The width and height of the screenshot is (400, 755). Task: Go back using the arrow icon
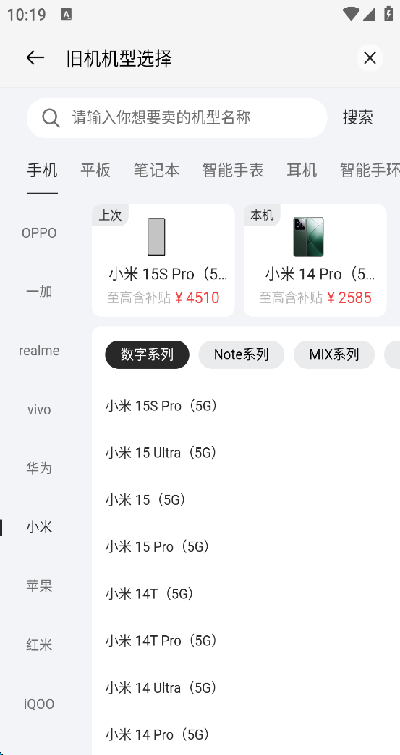(35, 58)
